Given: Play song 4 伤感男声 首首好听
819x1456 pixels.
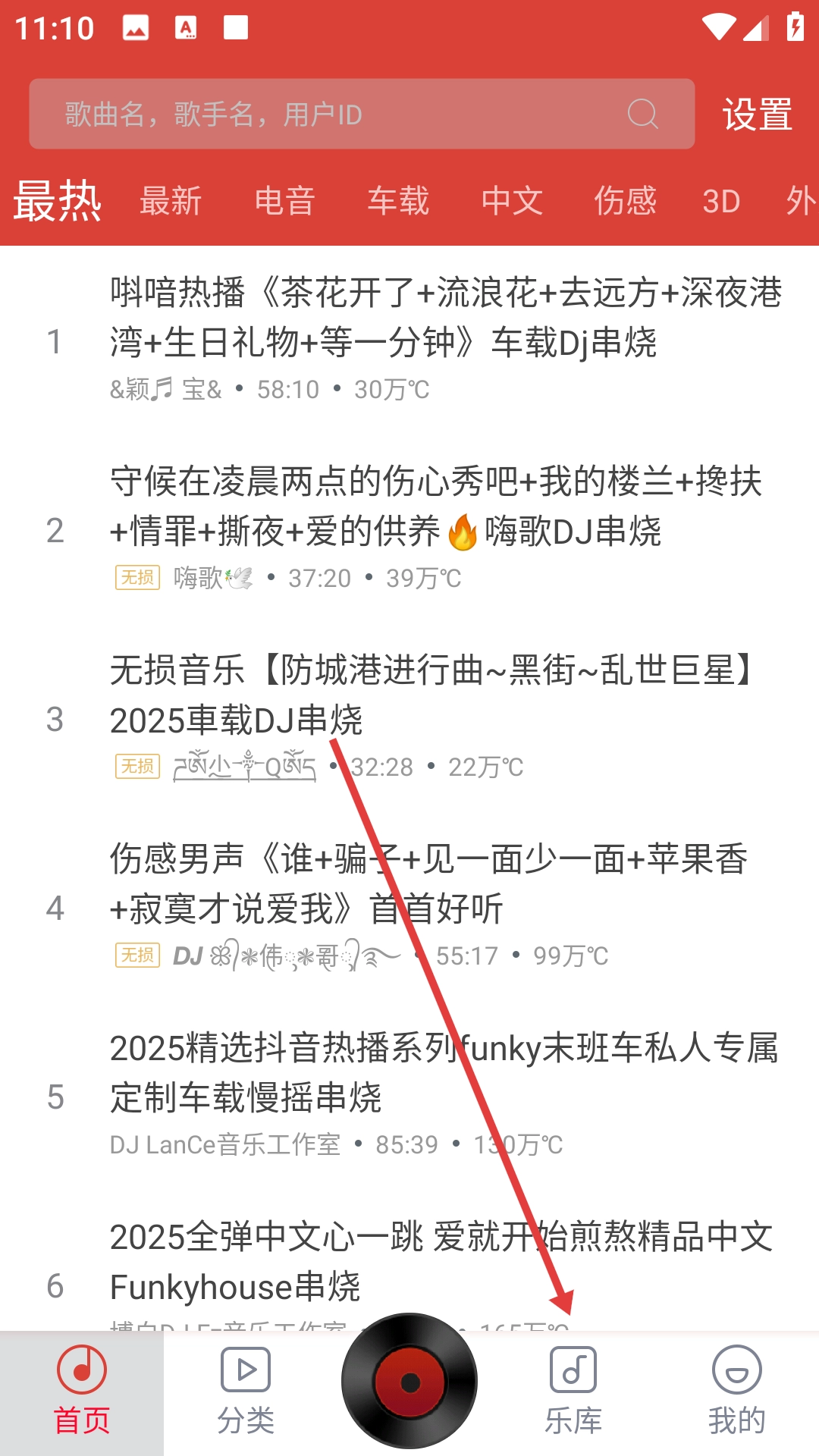Looking at the screenshot, I should (x=429, y=884).
